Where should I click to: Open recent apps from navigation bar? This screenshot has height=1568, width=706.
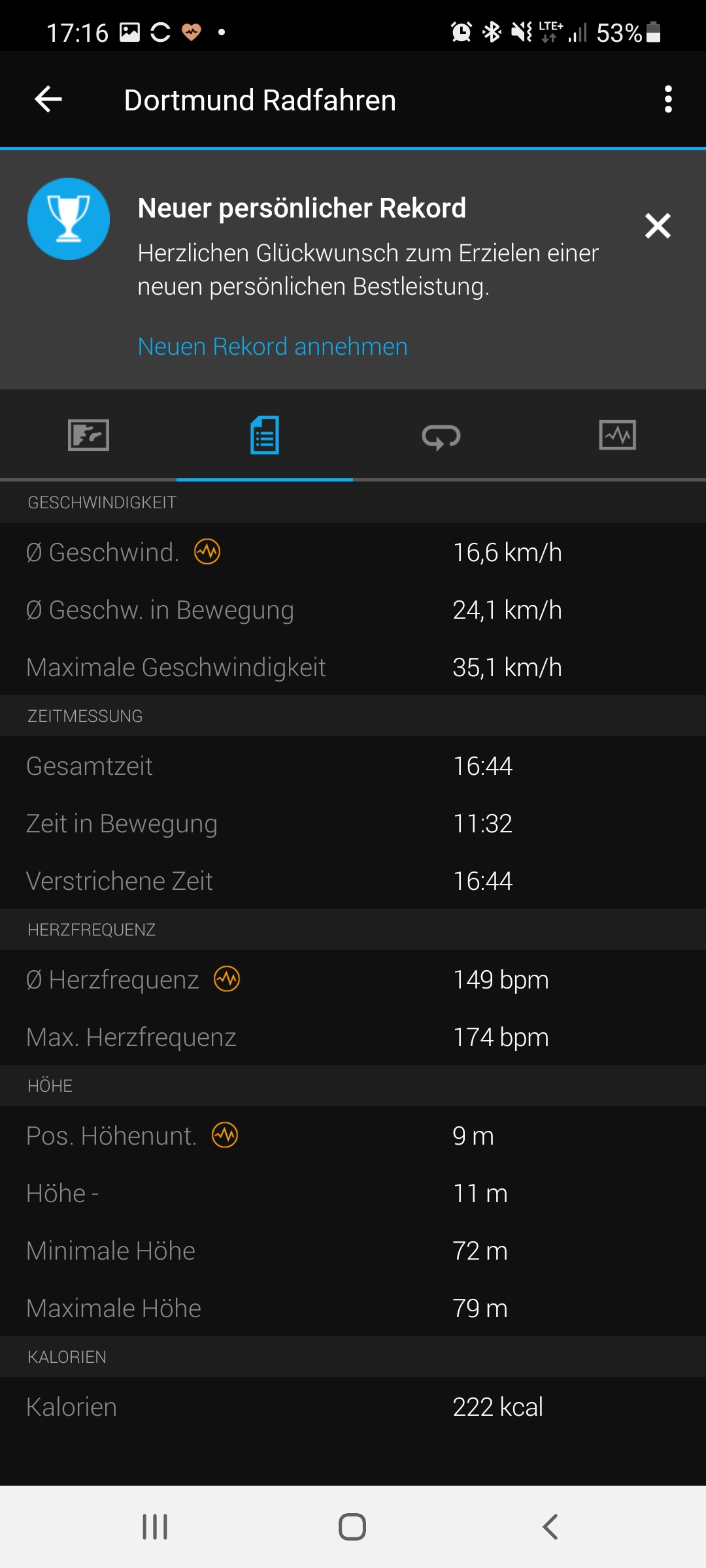pyautogui.click(x=155, y=1527)
